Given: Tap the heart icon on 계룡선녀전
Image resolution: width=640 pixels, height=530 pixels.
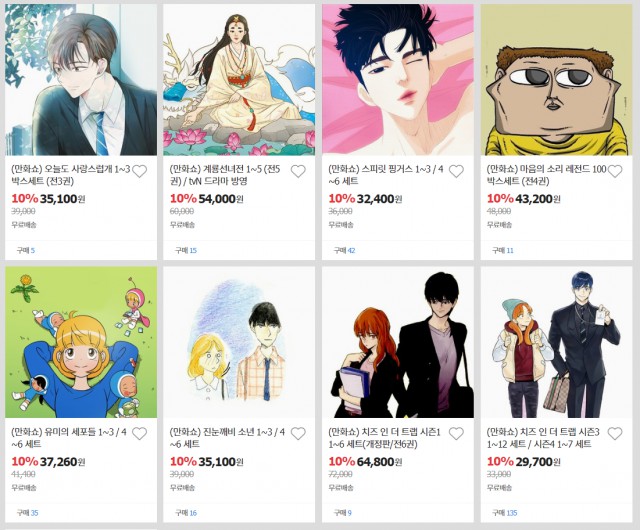Looking at the screenshot, I should click(x=298, y=171).
